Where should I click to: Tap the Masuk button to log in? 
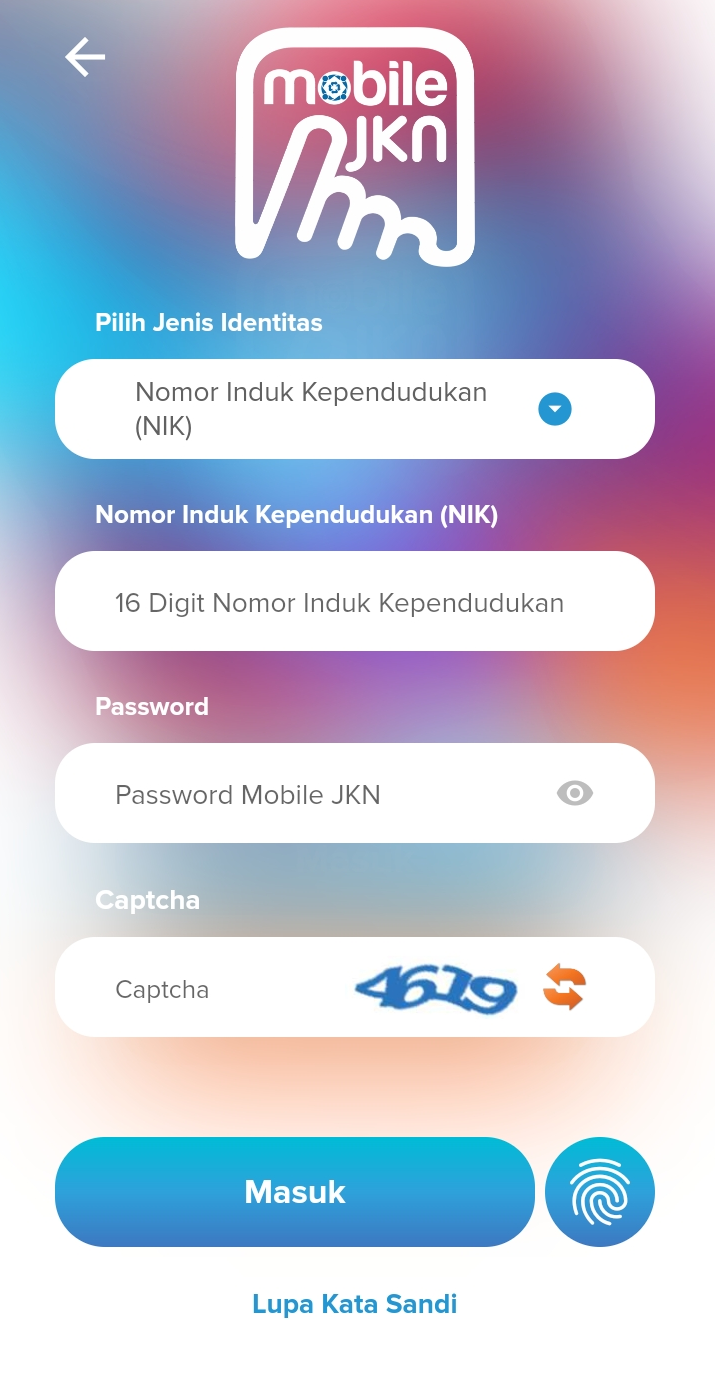click(295, 1192)
